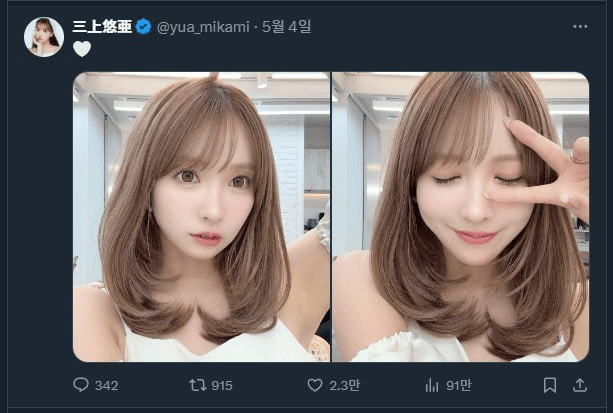Open the right photo with peace sign
The height and width of the screenshot is (413, 613).
tap(460, 216)
